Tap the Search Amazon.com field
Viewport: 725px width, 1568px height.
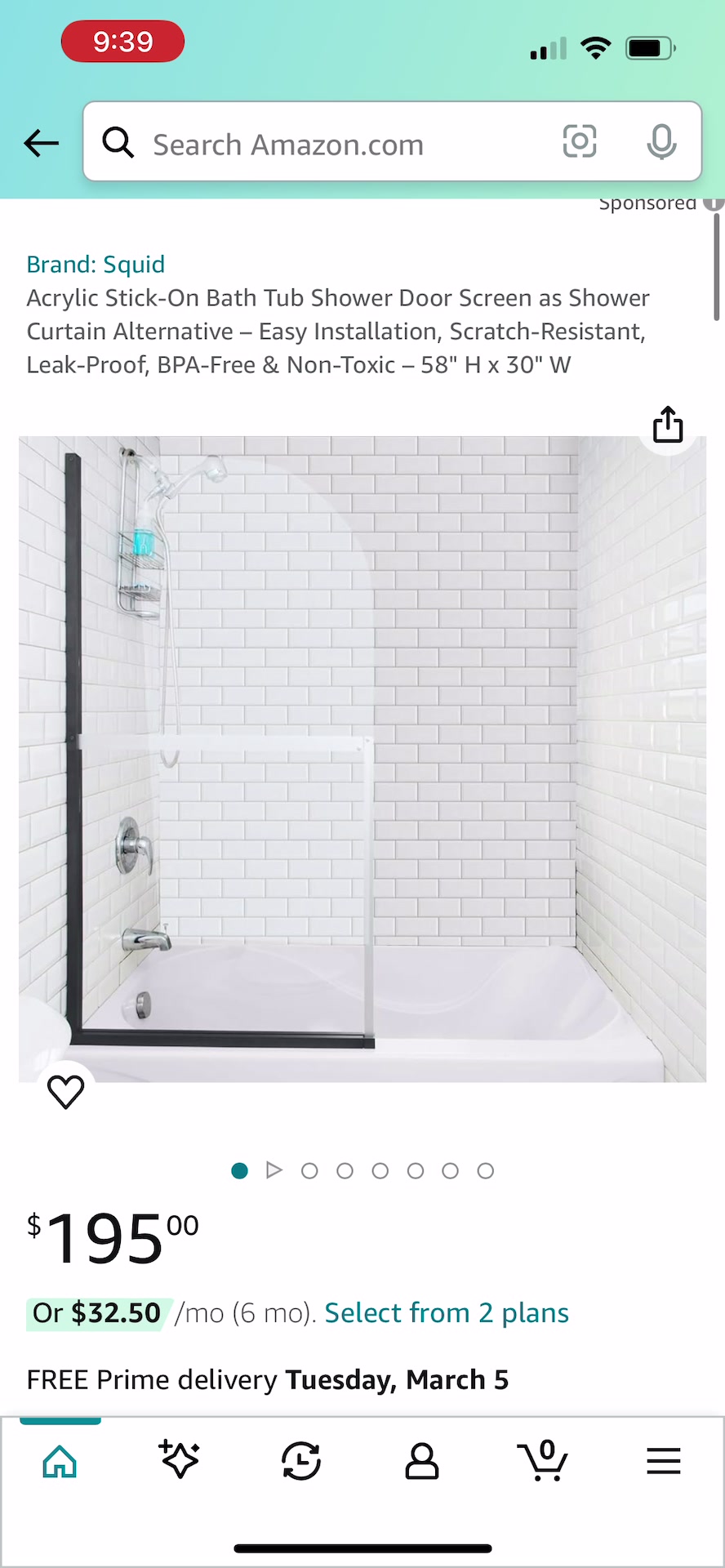click(x=327, y=144)
